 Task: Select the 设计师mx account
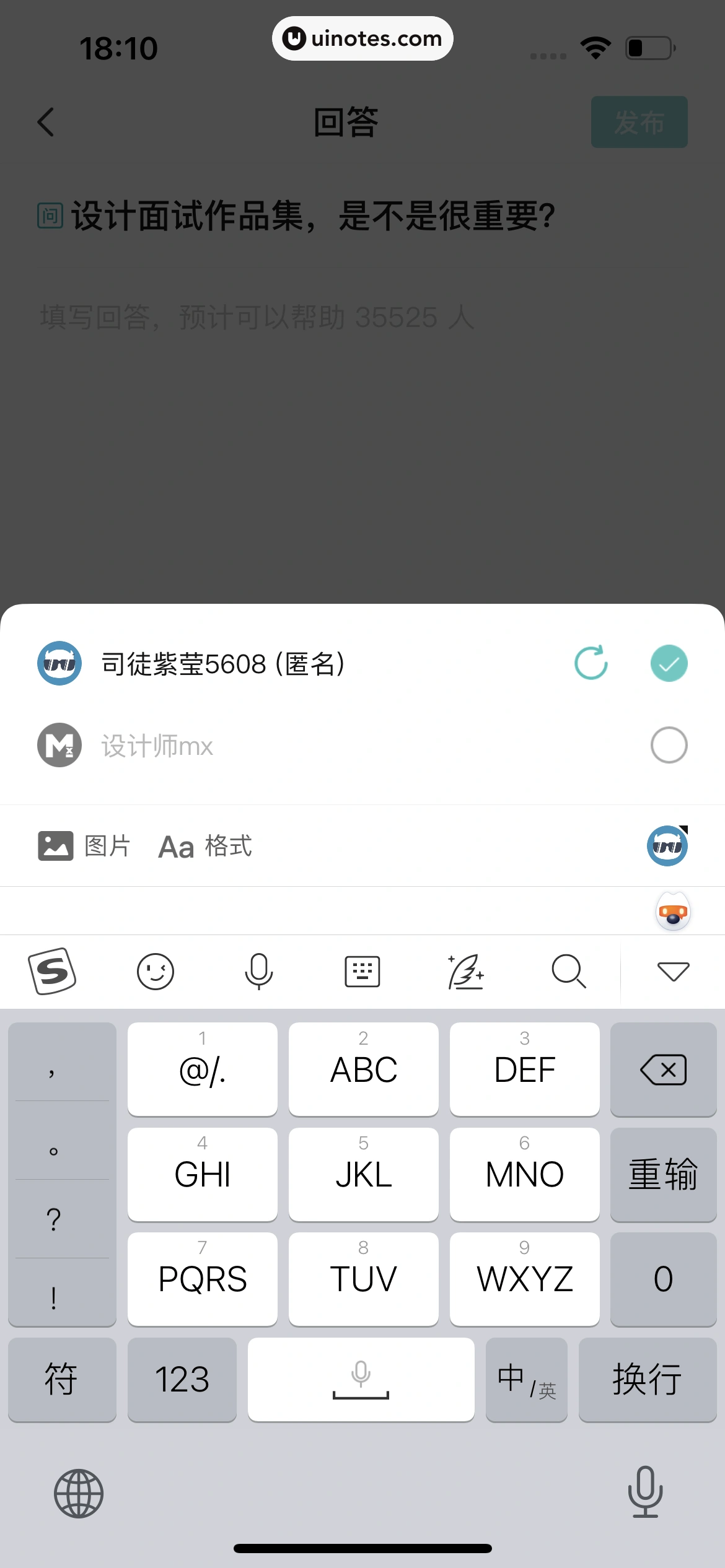669,745
